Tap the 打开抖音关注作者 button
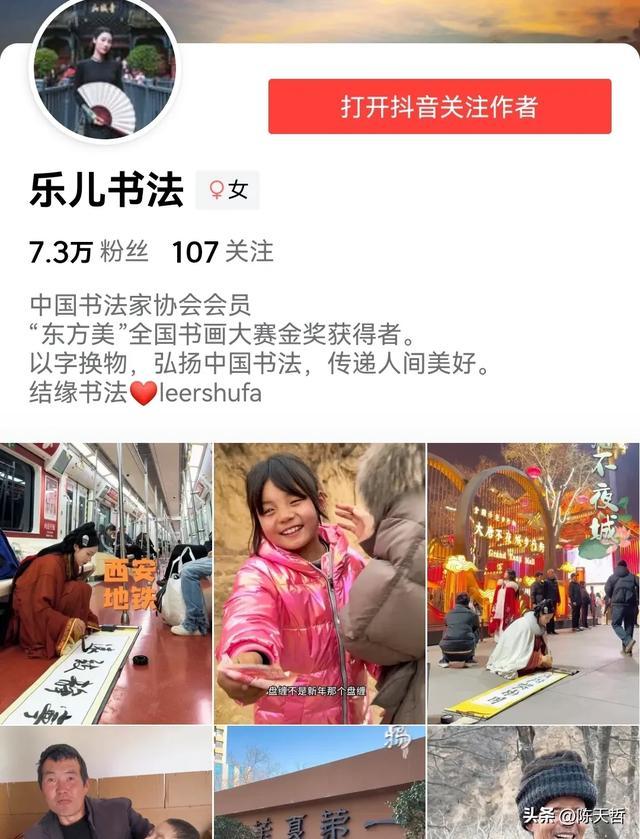Screen dimensions: 640x839 click(439, 107)
